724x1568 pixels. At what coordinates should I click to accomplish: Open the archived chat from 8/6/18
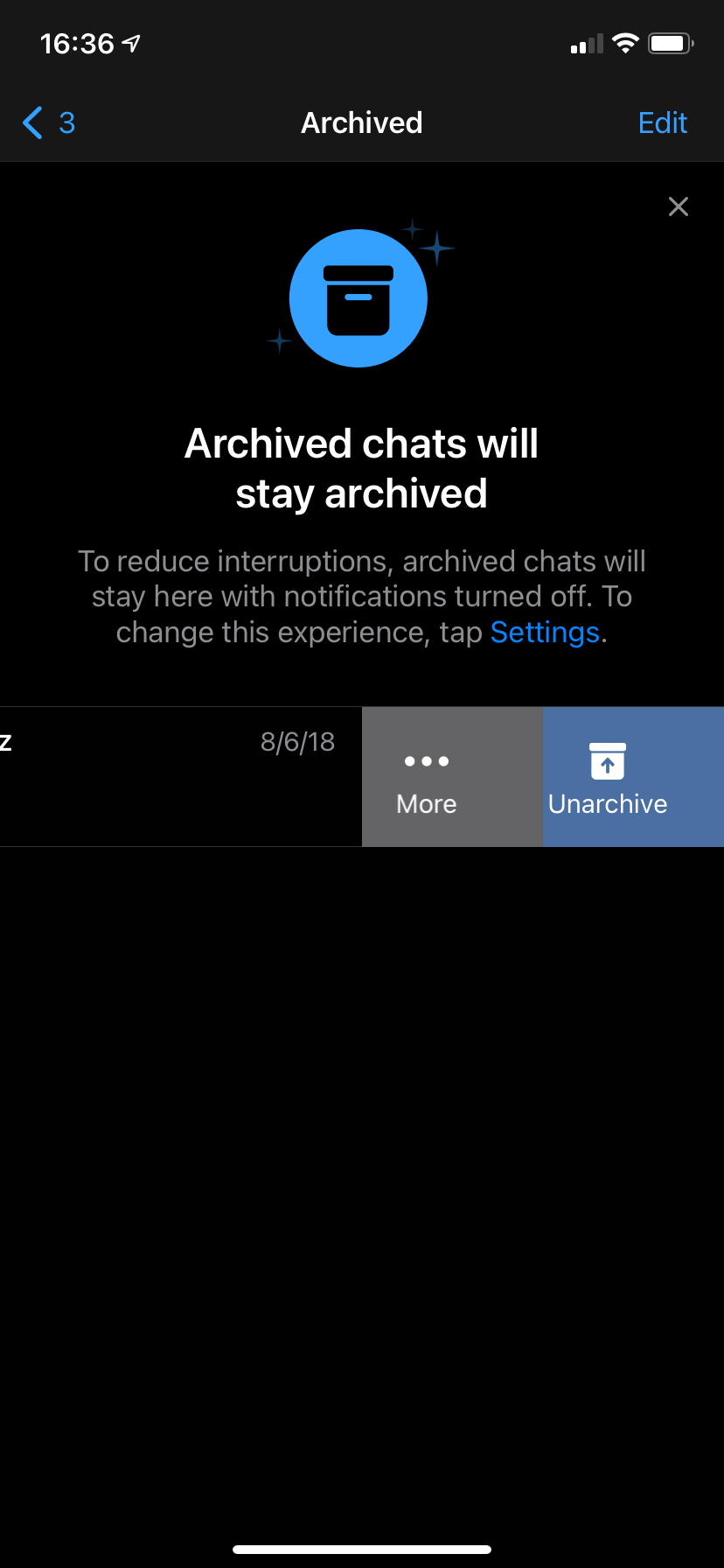coord(175,777)
